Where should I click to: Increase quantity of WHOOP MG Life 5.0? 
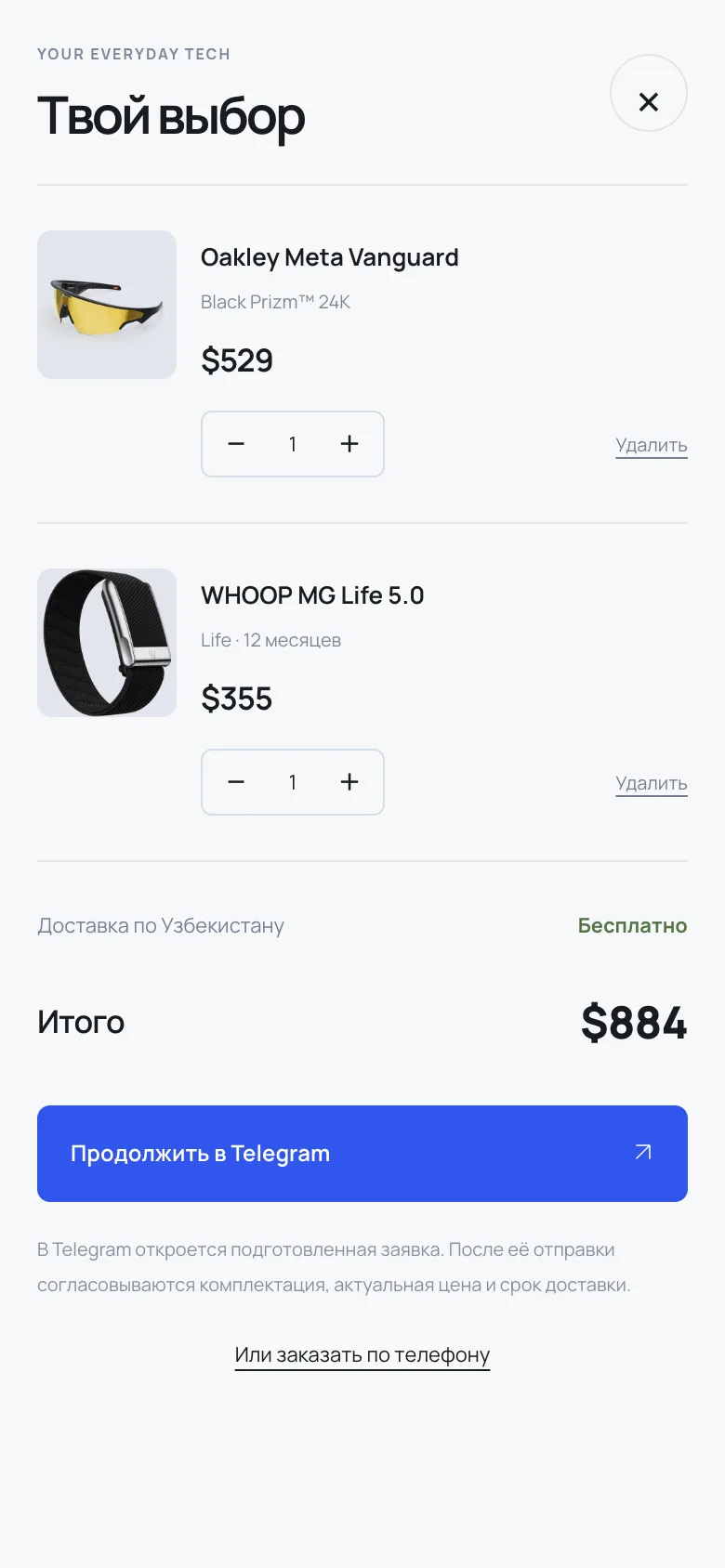349,782
